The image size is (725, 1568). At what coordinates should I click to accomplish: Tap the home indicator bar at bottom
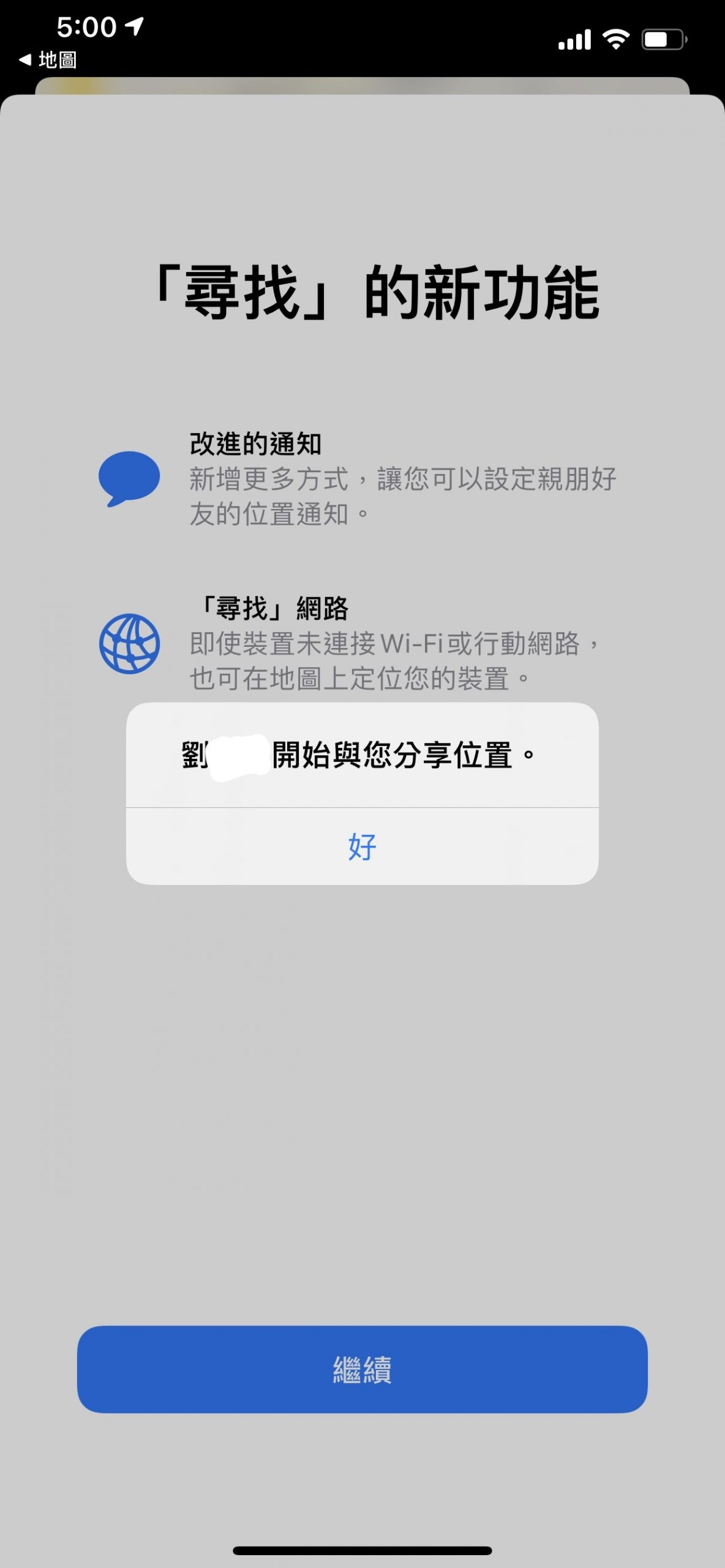(362, 1551)
